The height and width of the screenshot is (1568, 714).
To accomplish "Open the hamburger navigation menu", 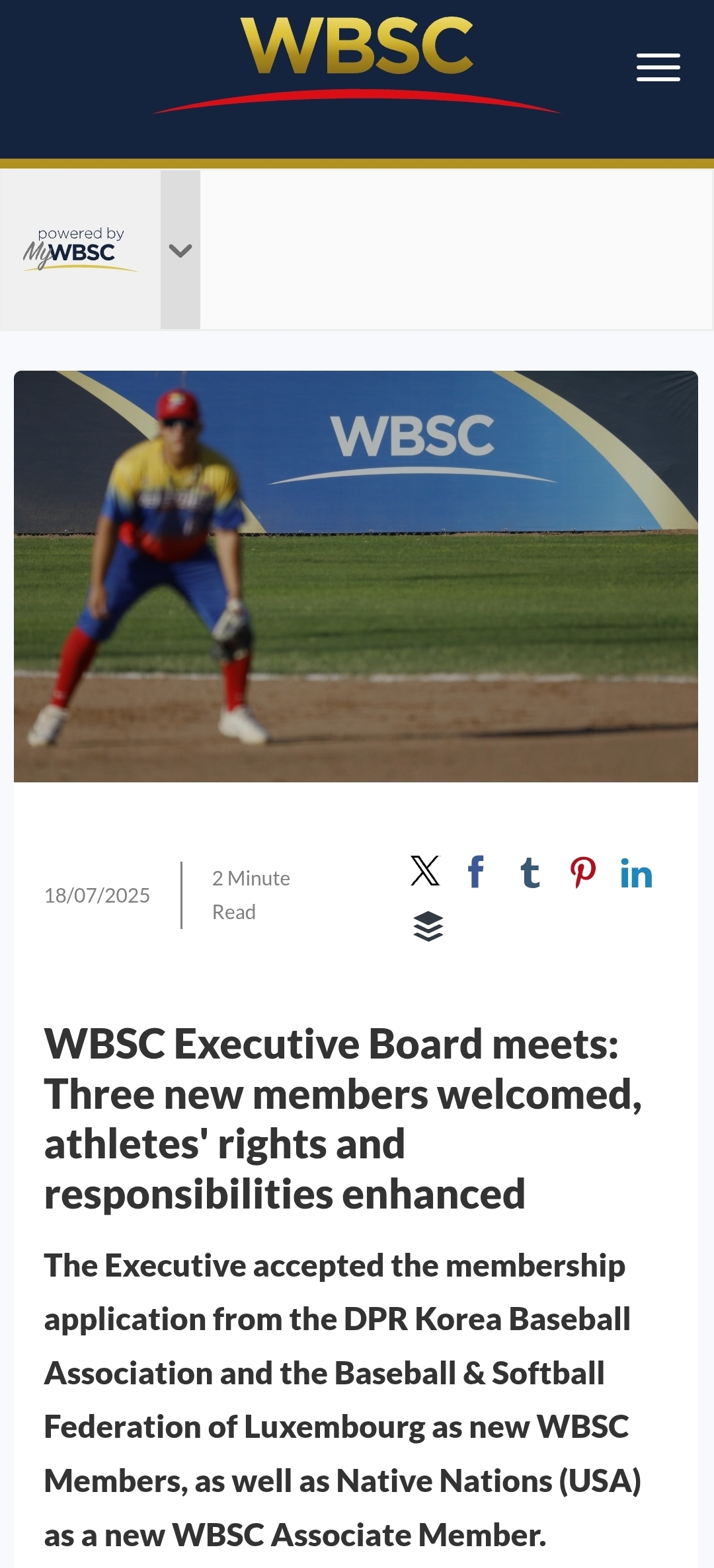I will (658, 67).
